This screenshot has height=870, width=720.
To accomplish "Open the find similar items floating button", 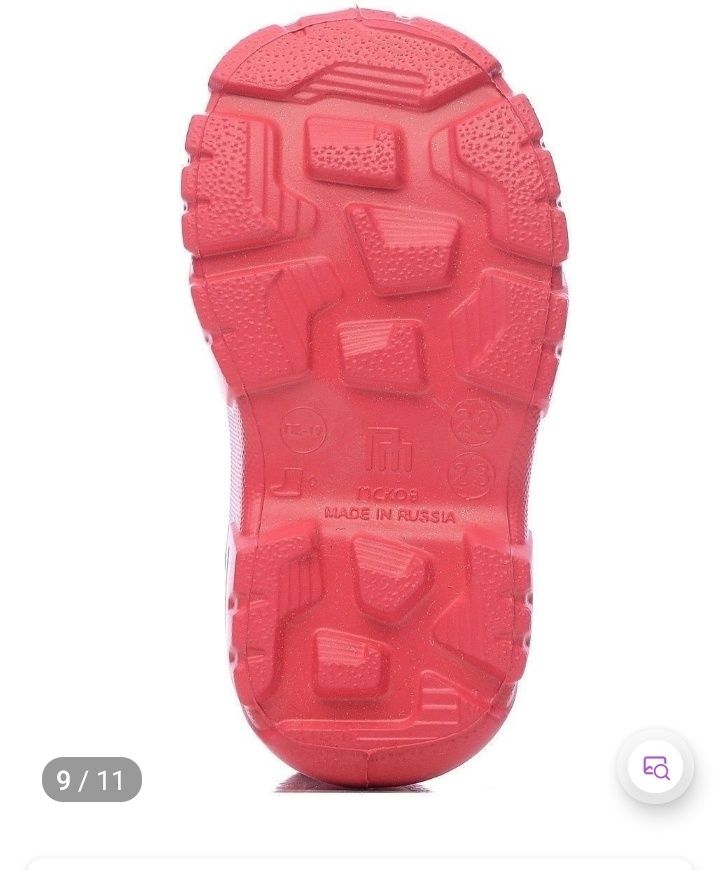I will 655,767.
